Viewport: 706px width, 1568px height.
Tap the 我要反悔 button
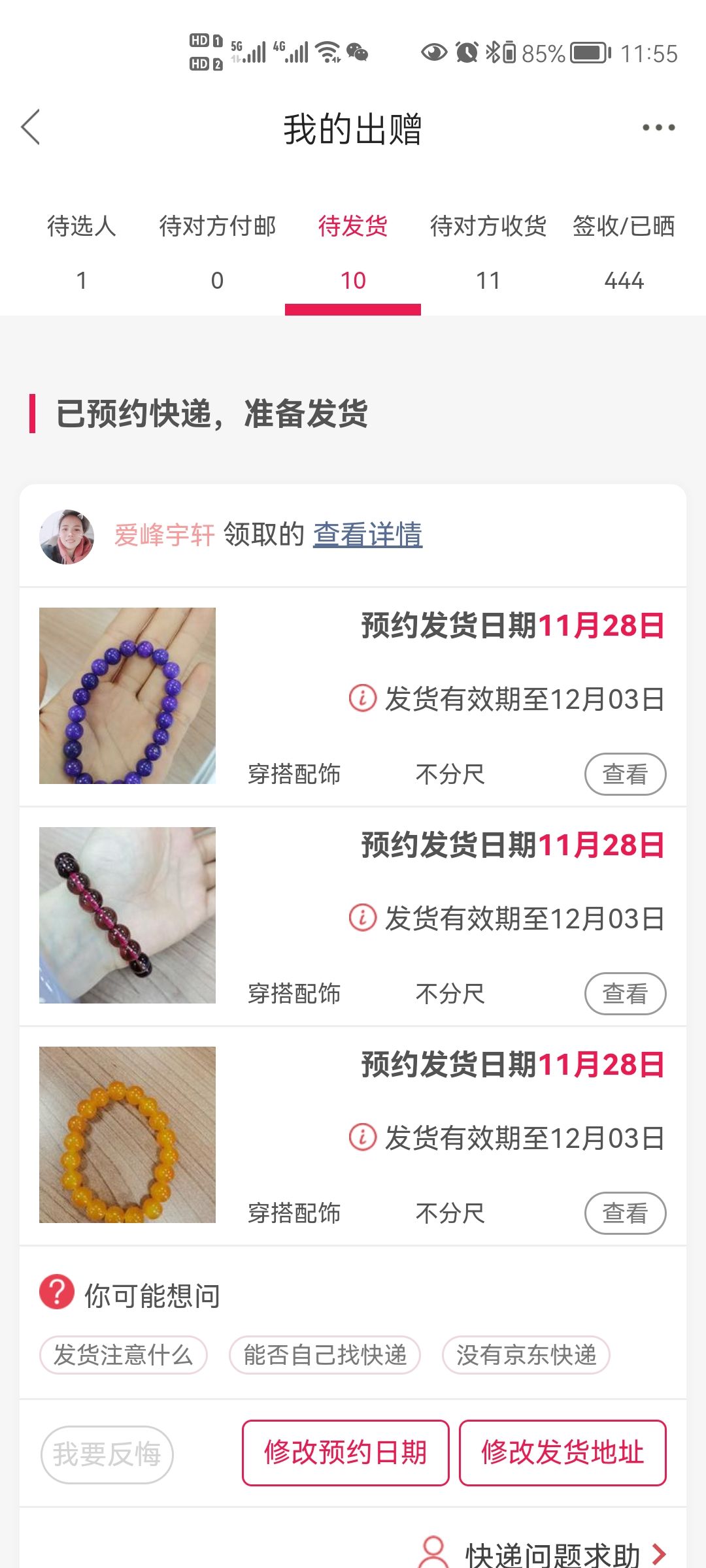pos(107,1454)
